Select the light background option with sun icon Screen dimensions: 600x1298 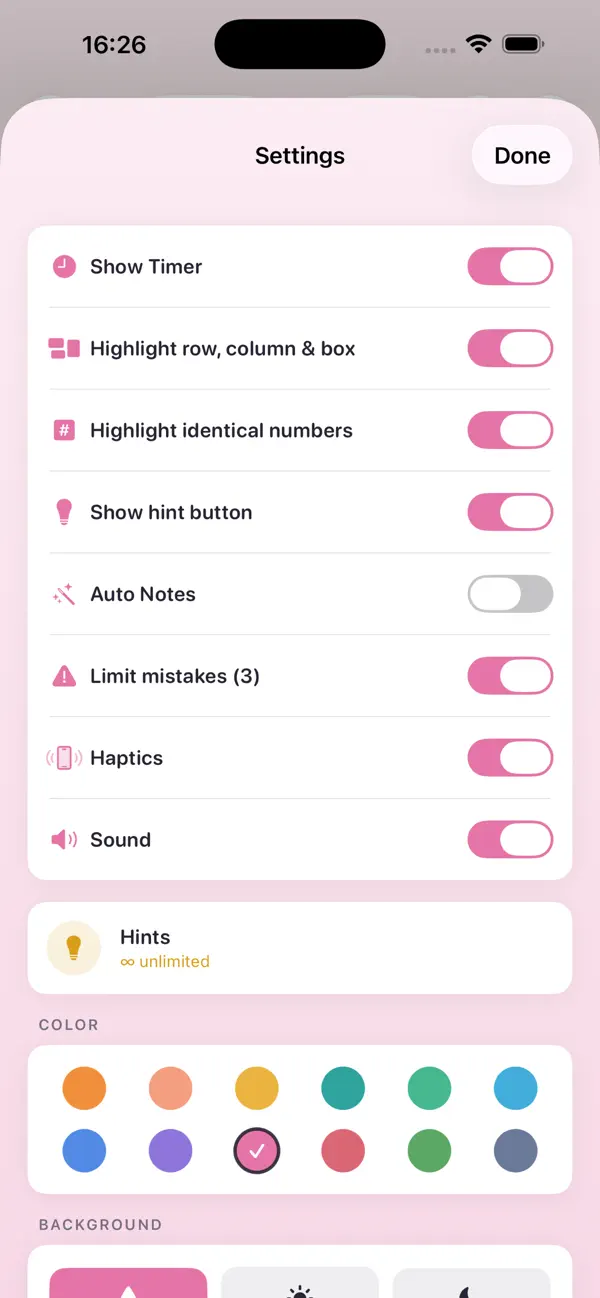300,1283
